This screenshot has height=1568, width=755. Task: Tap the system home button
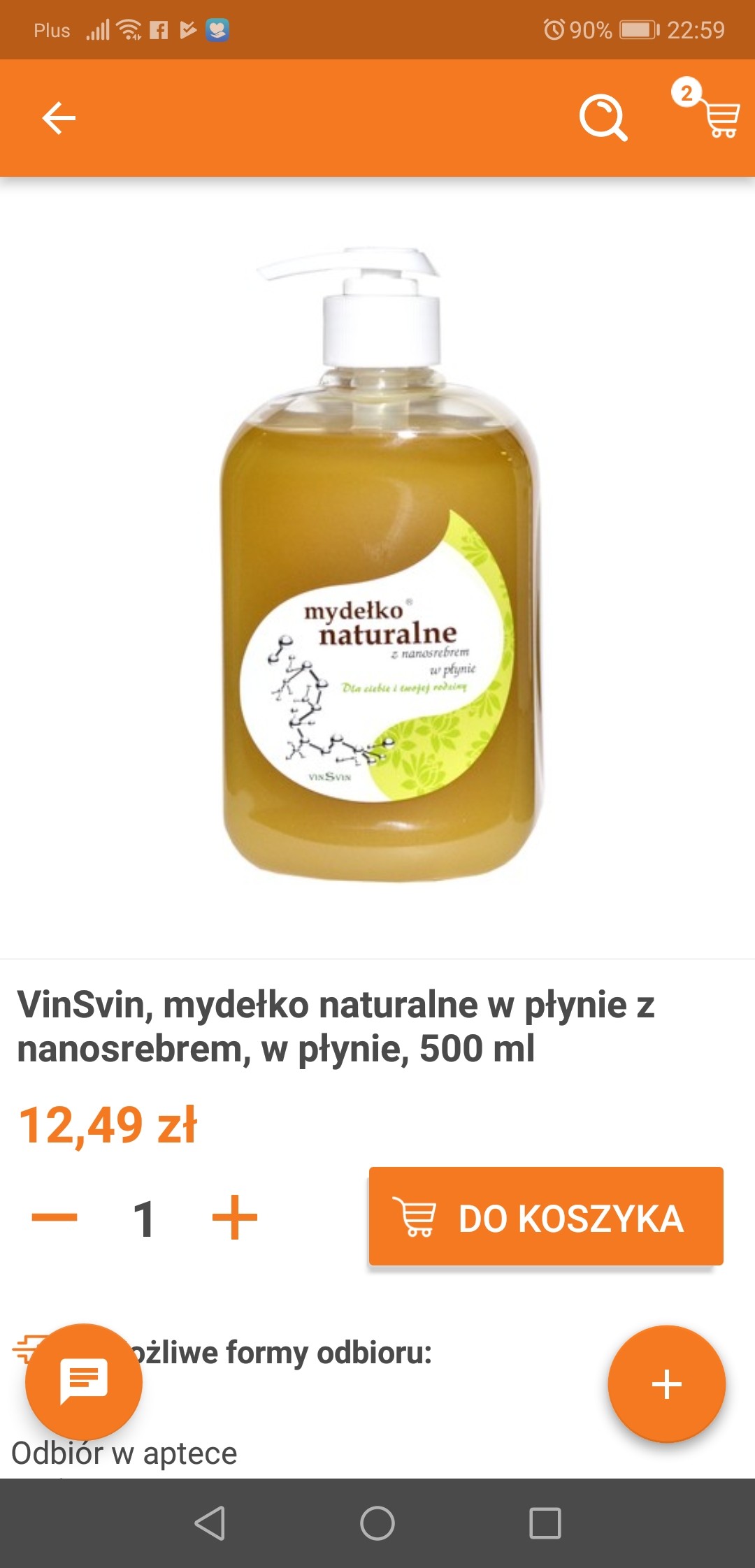tap(377, 1523)
